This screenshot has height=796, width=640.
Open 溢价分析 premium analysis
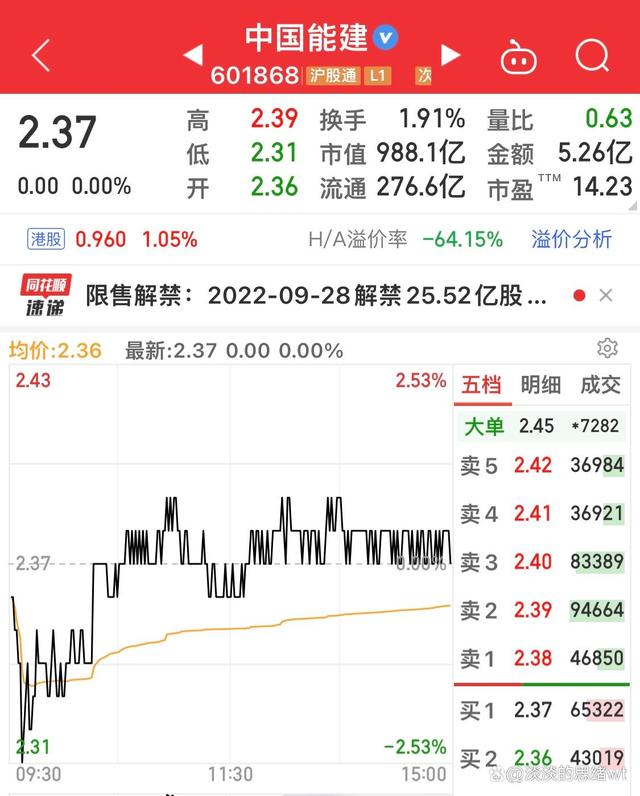pyautogui.click(x=571, y=239)
